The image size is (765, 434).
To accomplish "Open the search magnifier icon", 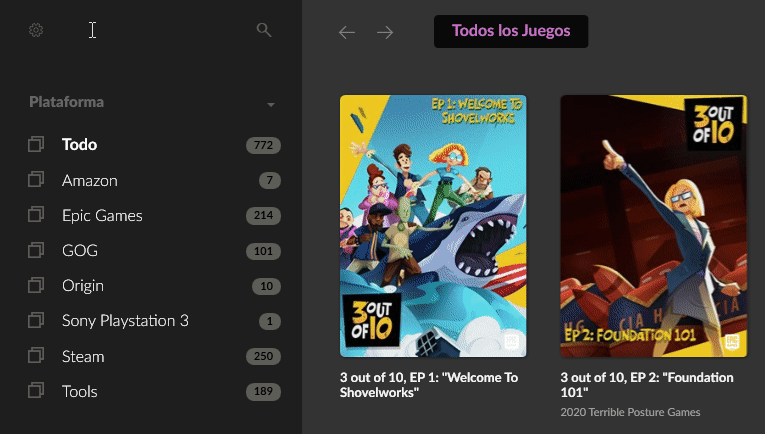I will (264, 30).
